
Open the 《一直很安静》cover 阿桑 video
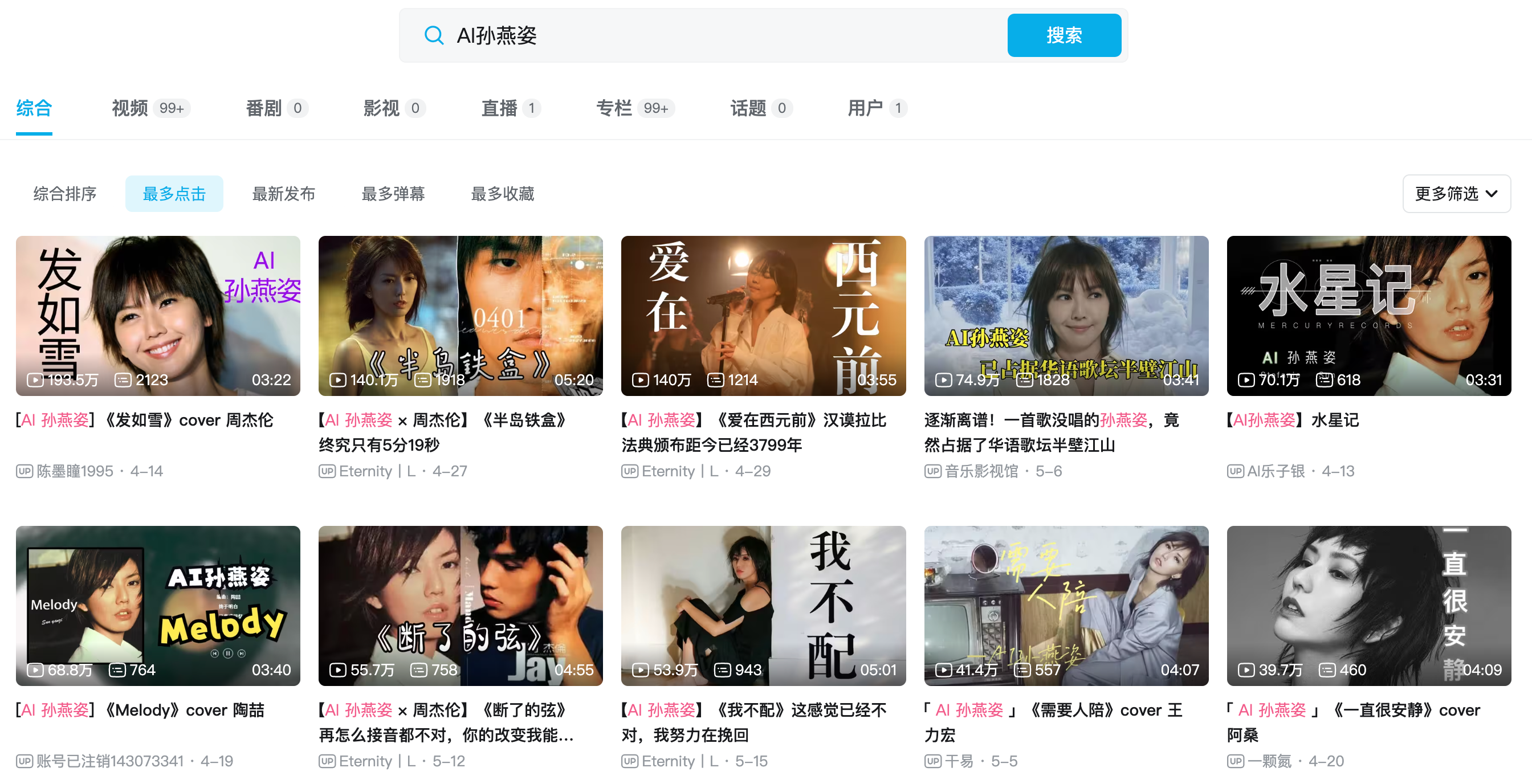pos(1368,605)
